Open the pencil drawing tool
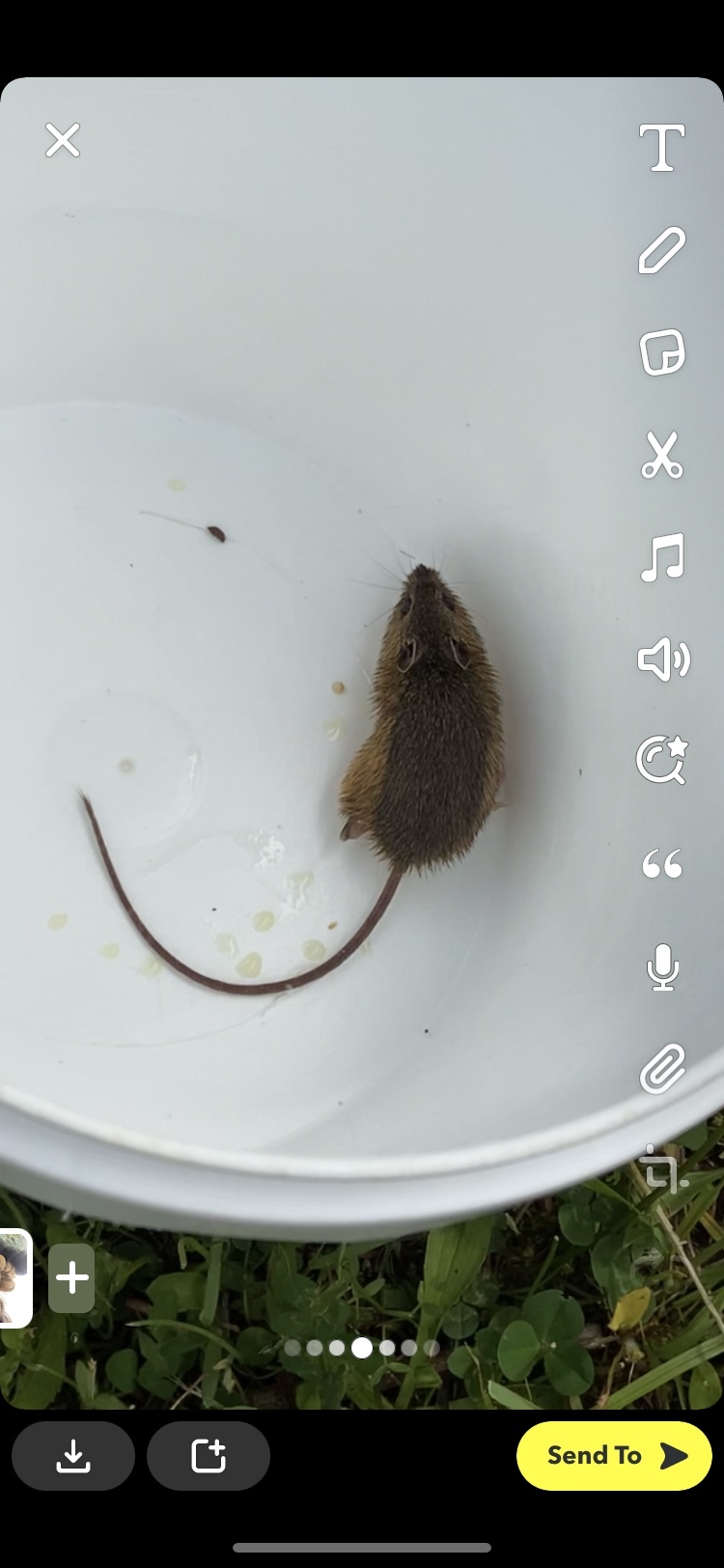This screenshot has width=724, height=1568. pyautogui.click(x=662, y=250)
